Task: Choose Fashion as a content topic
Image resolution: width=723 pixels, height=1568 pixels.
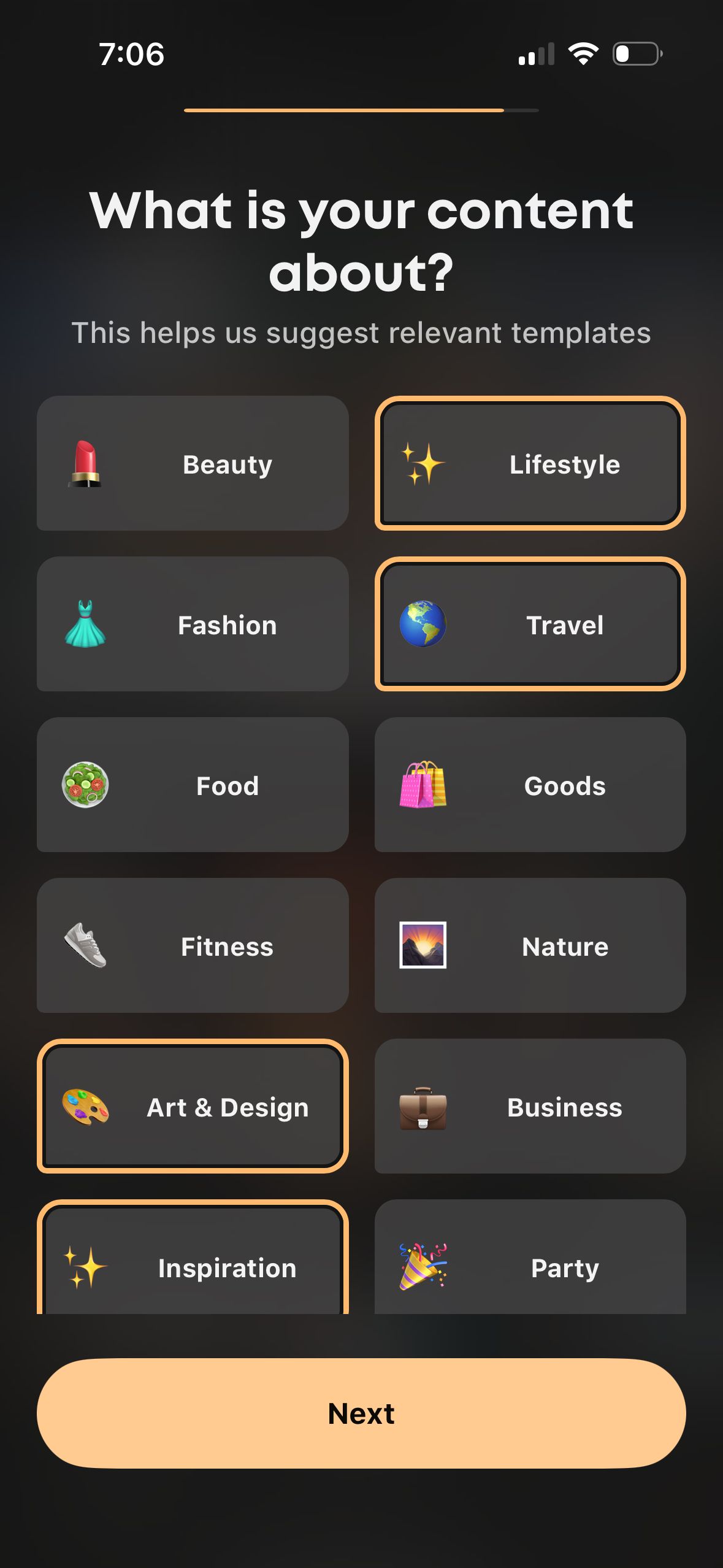Action: pyautogui.click(x=193, y=624)
